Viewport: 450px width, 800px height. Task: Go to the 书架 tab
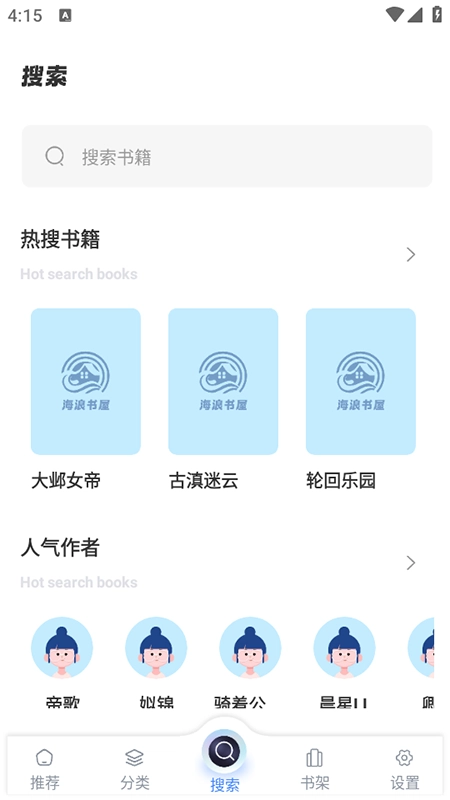[314, 768]
